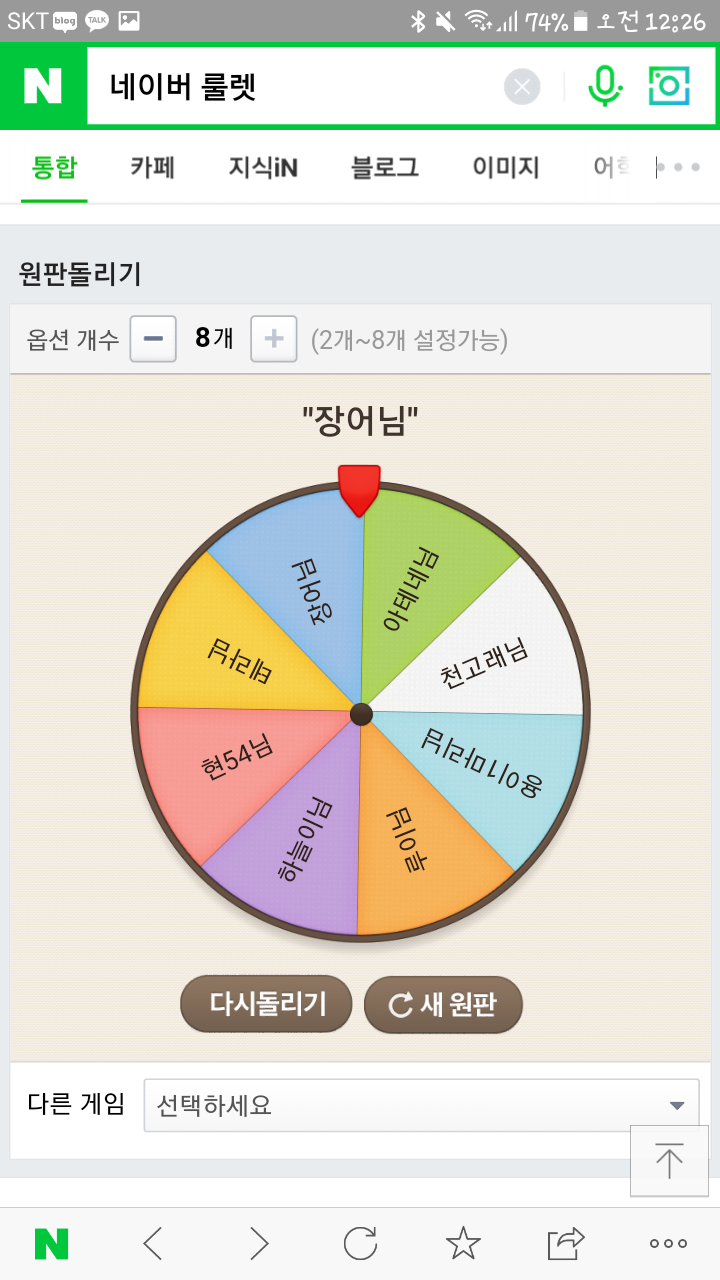The image size is (720, 1280).
Task: Switch to the 블로그 tab
Action: (385, 167)
